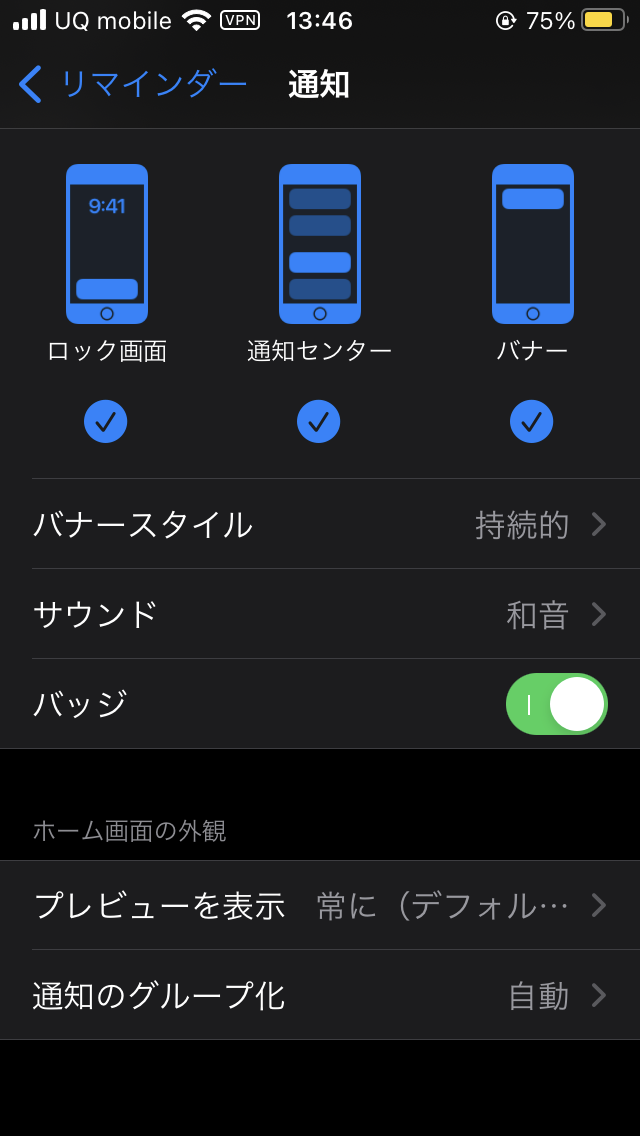Screen dimensions: 640x1136
Task: Open 通知のグループ化 options
Action: click(x=320, y=995)
